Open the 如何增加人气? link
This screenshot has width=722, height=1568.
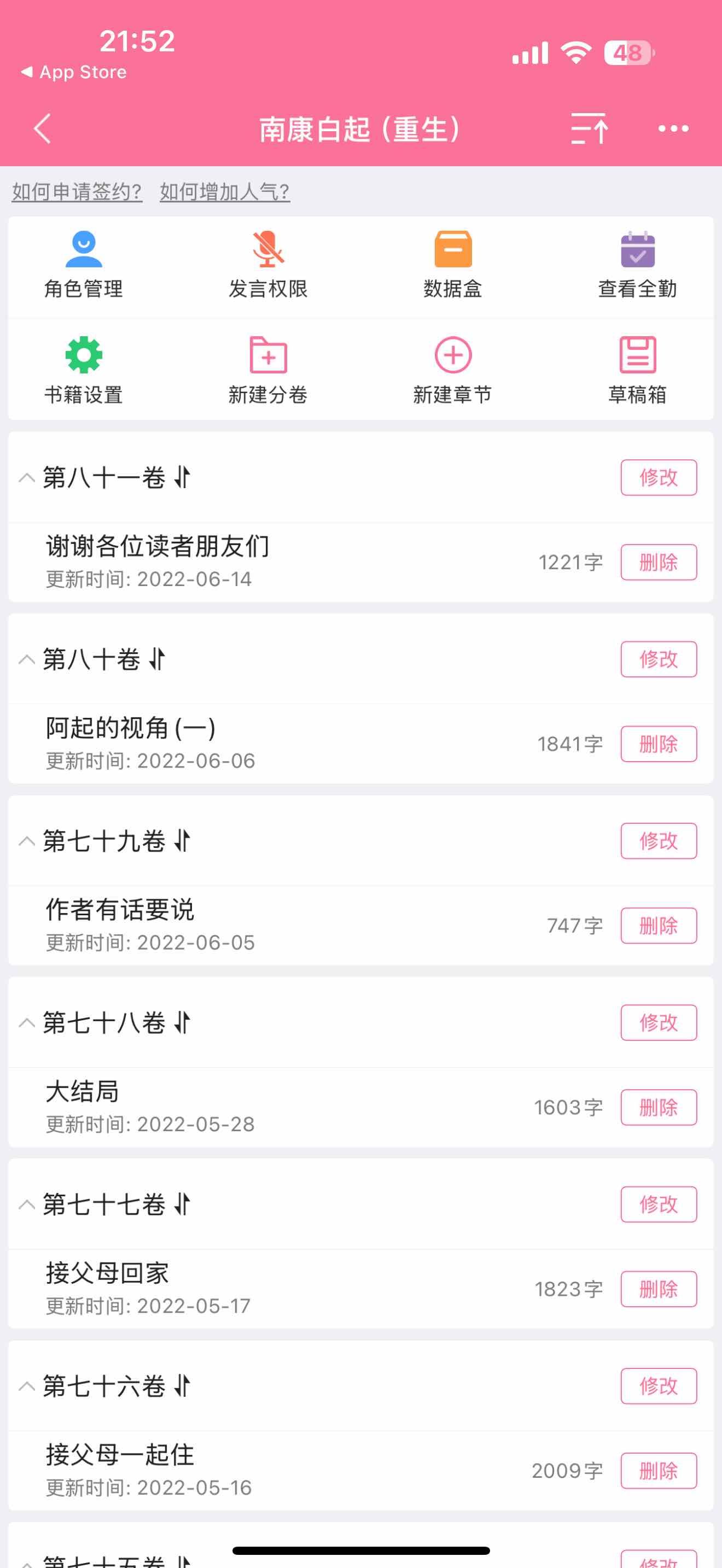pyautogui.click(x=225, y=192)
